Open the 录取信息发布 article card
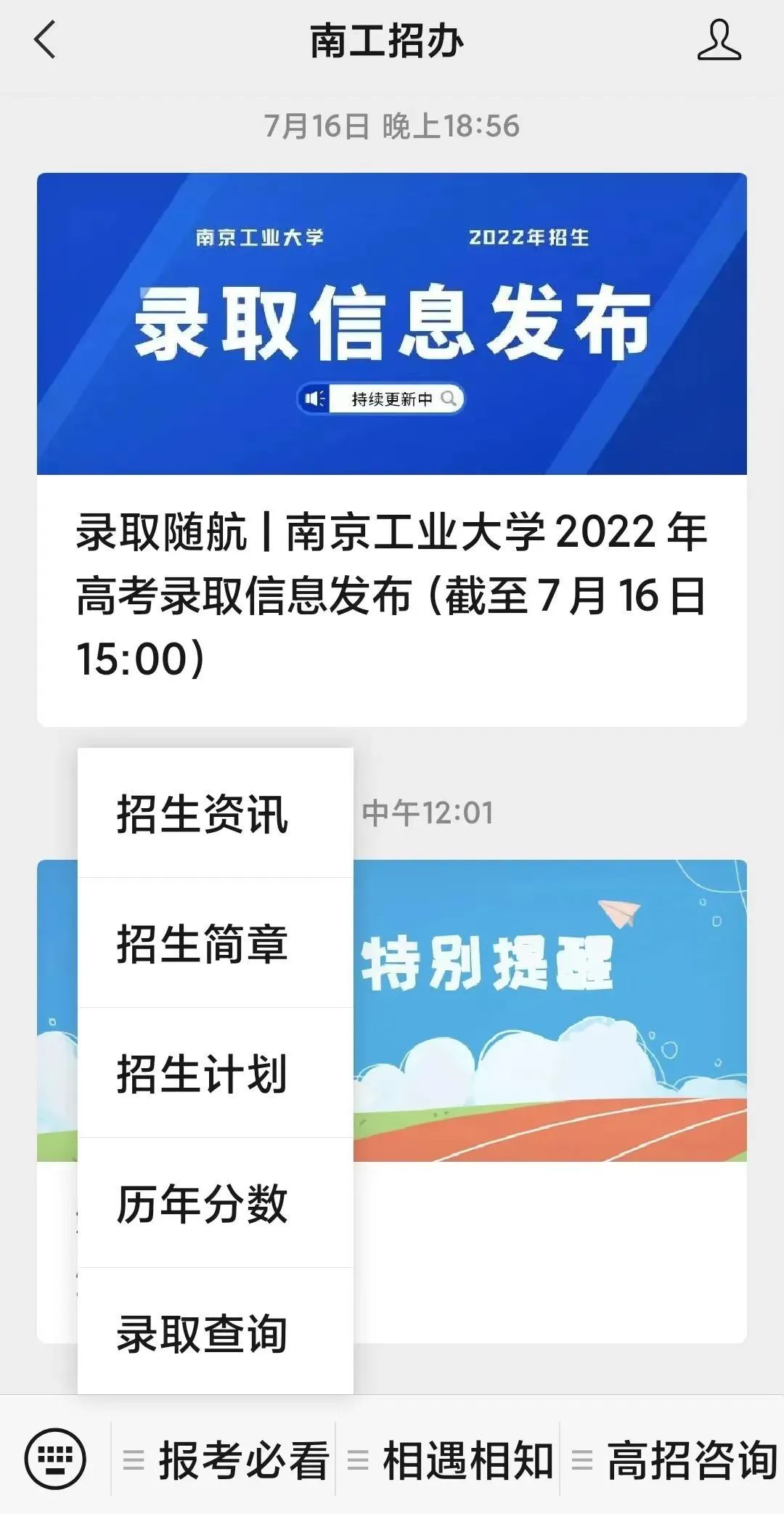The height and width of the screenshot is (1514, 784). (x=392, y=449)
